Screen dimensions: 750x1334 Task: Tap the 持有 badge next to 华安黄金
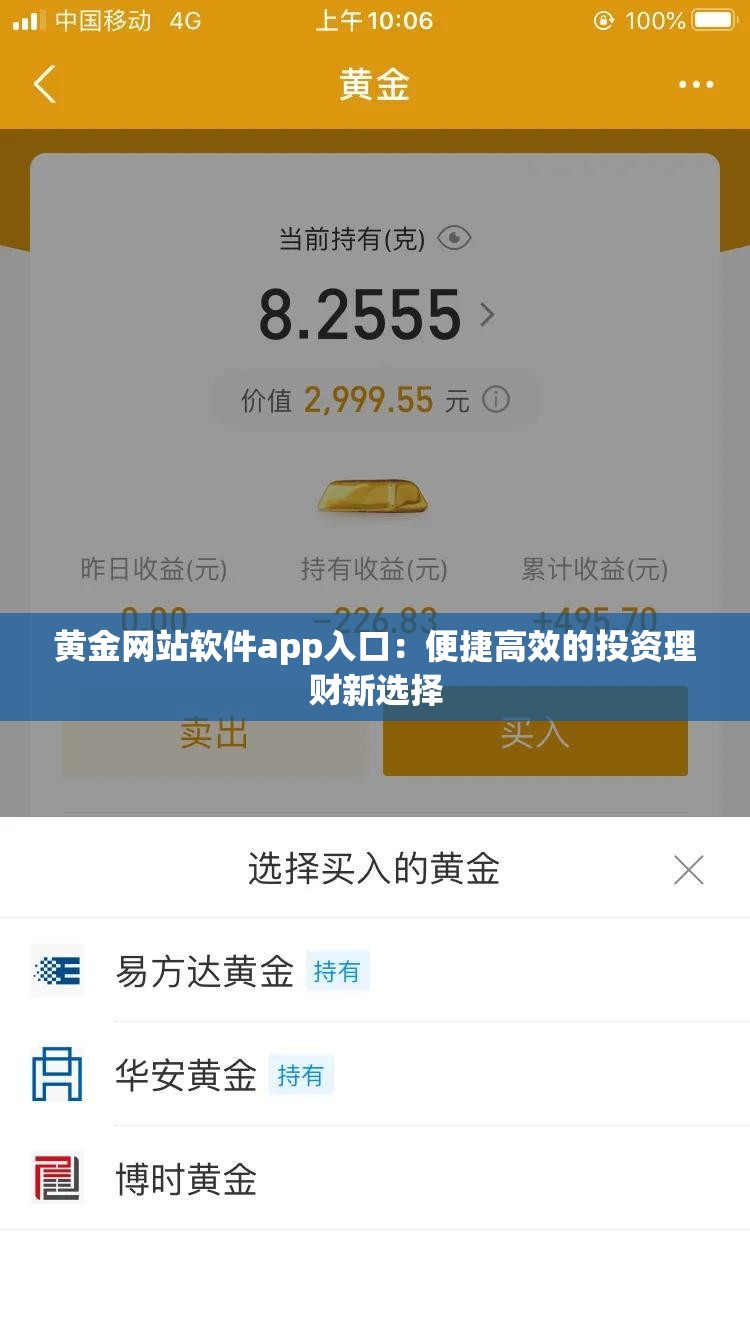pos(302,1076)
